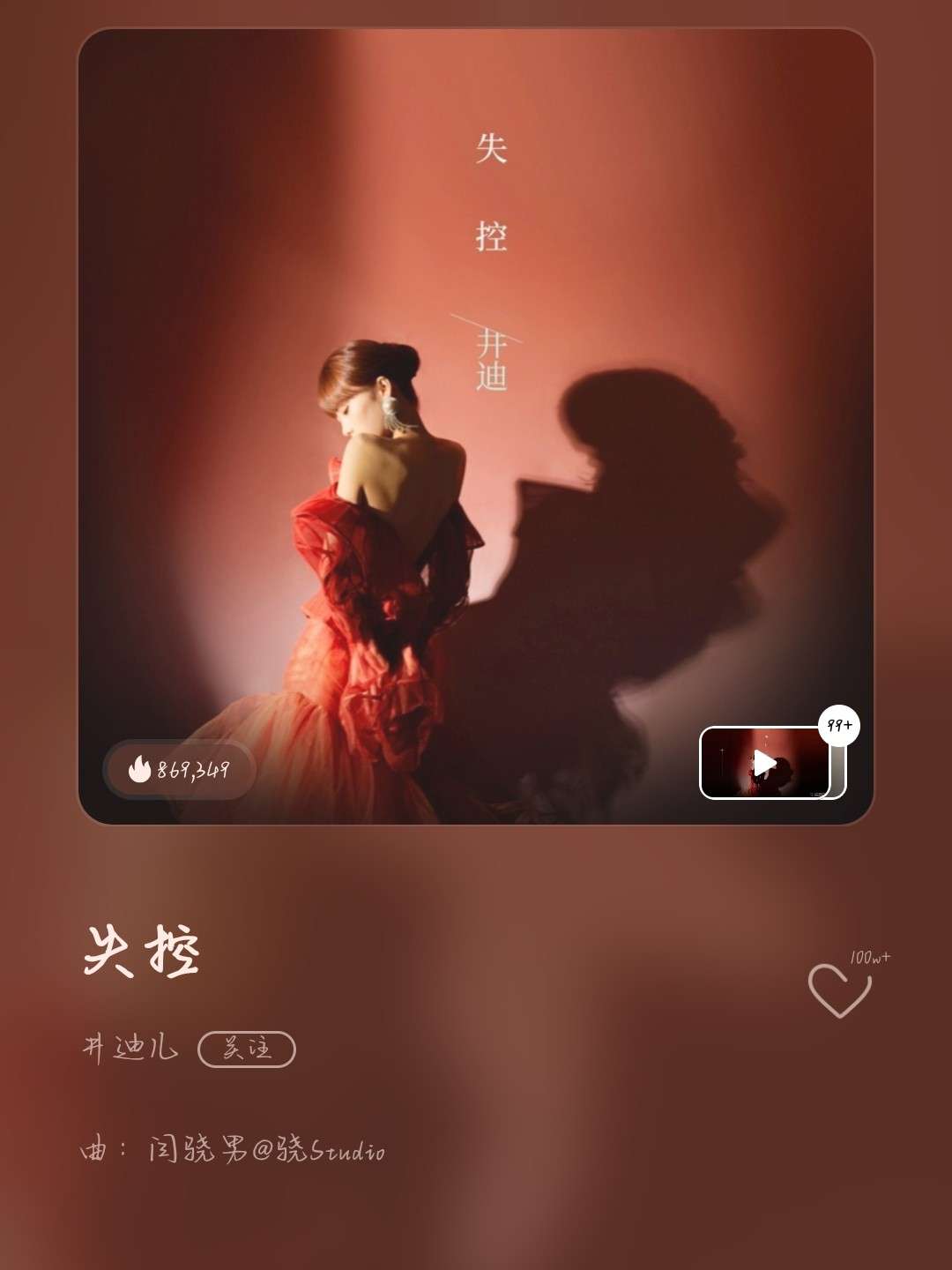
Task: Follow artist 井迪儿 with 关注
Action: [x=247, y=1049]
